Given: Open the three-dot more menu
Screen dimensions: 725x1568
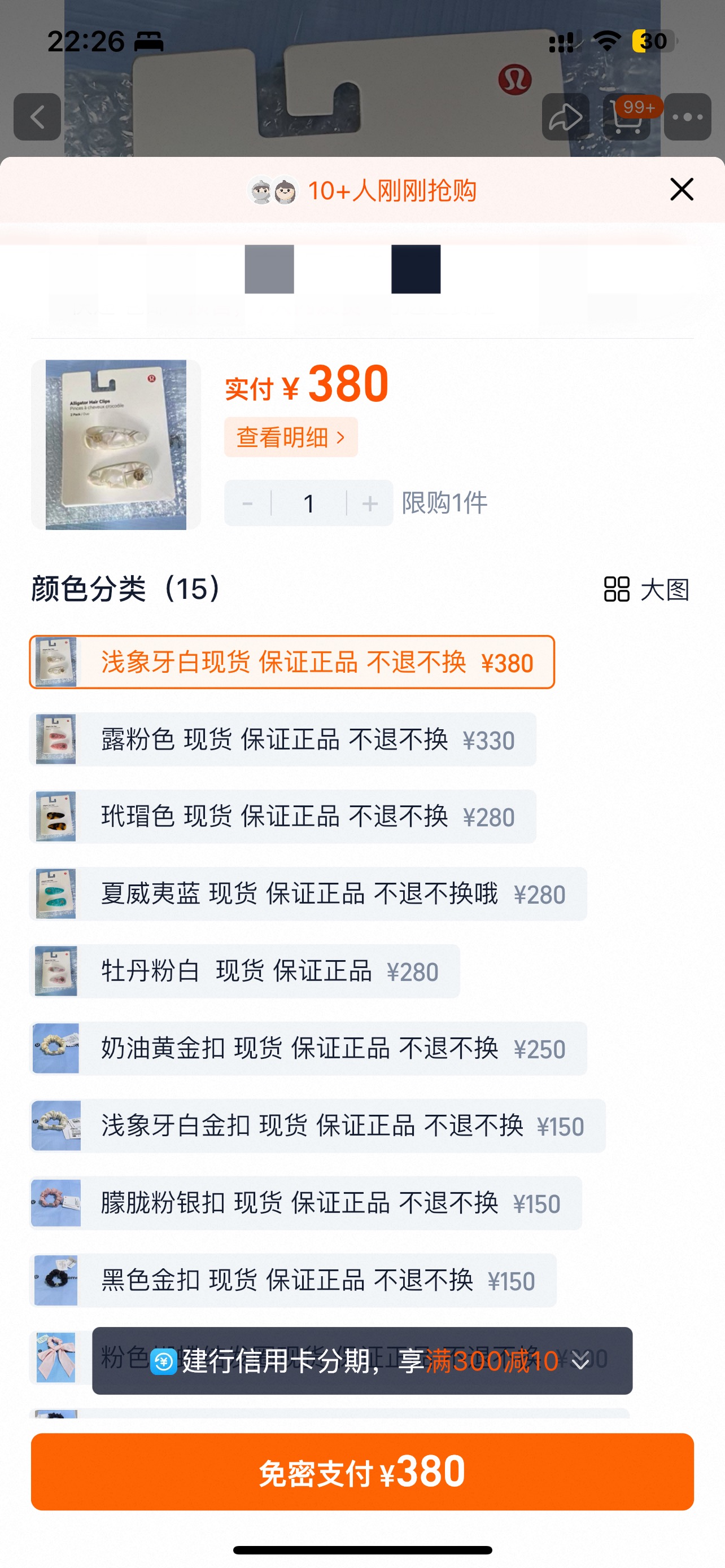Looking at the screenshot, I should pyautogui.click(x=687, y=117).
